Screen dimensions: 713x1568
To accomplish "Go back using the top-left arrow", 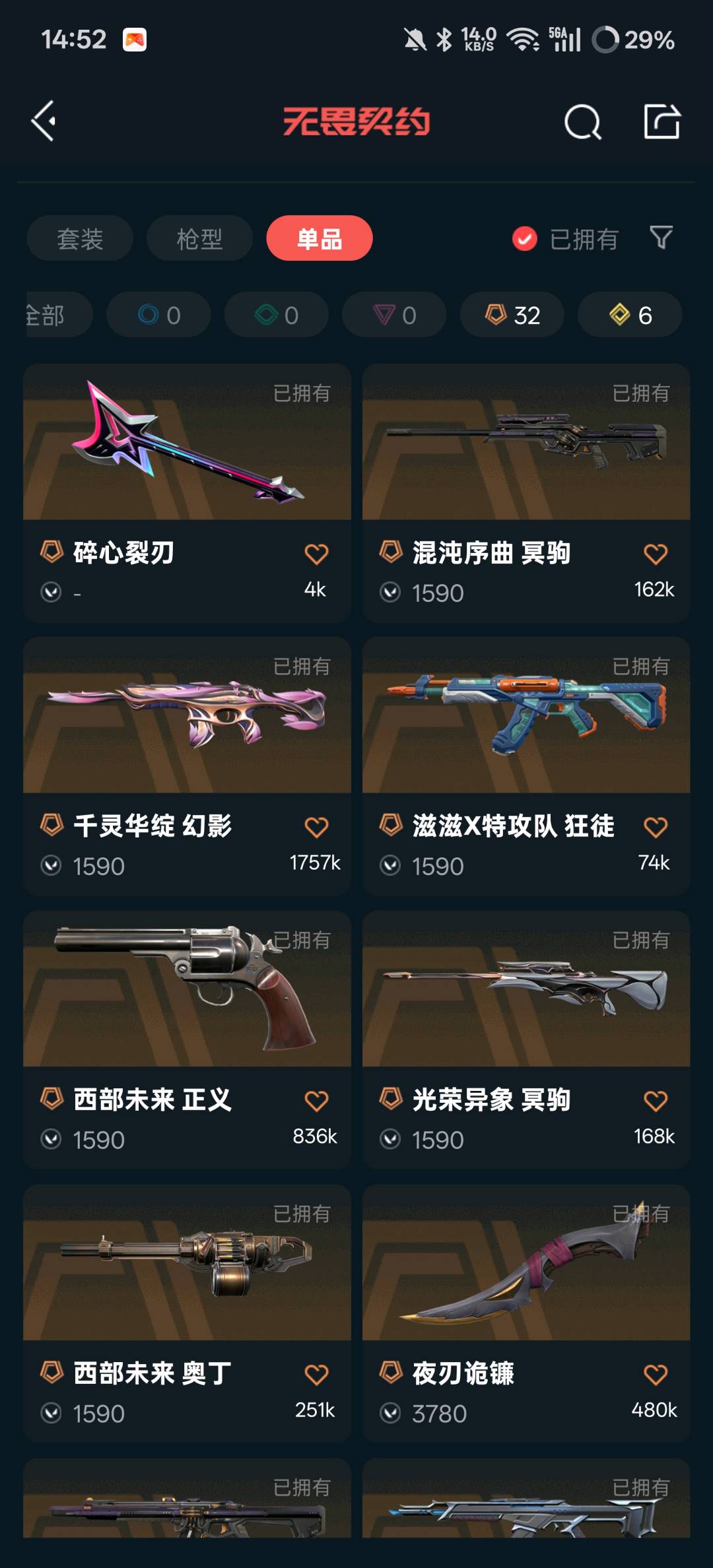I will pyautogui.click(x=44, y=121).
